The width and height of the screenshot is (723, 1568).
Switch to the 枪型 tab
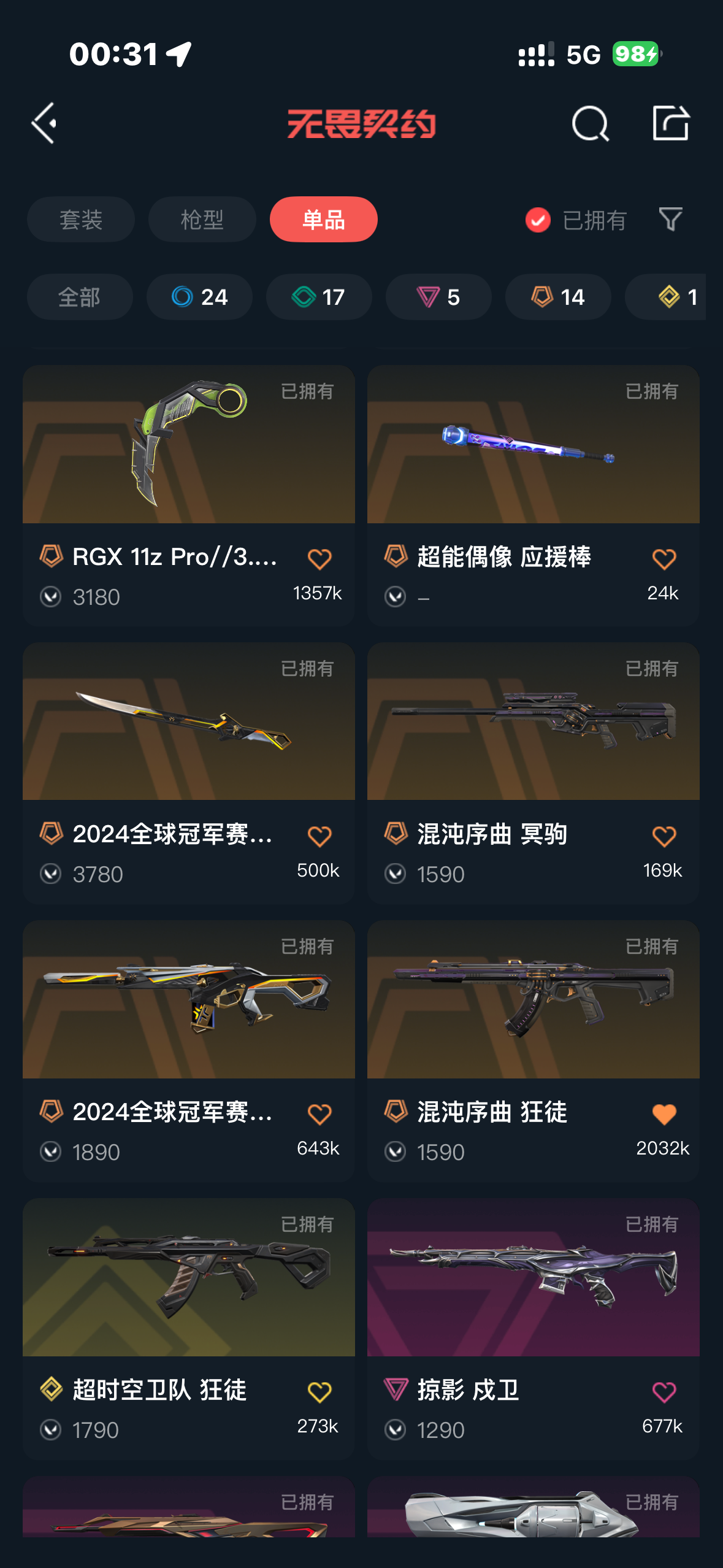[202, 220]
